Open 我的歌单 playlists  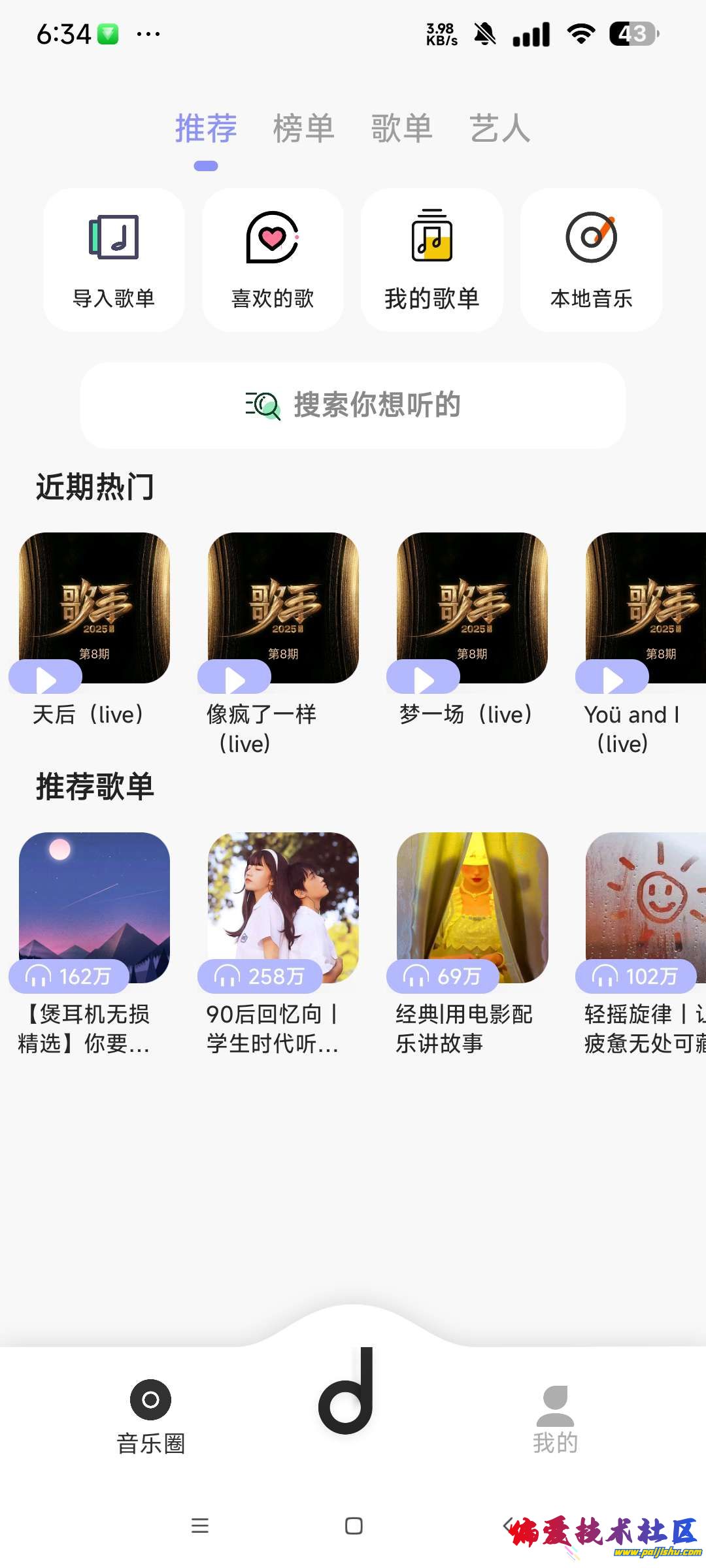coord(432,260)
